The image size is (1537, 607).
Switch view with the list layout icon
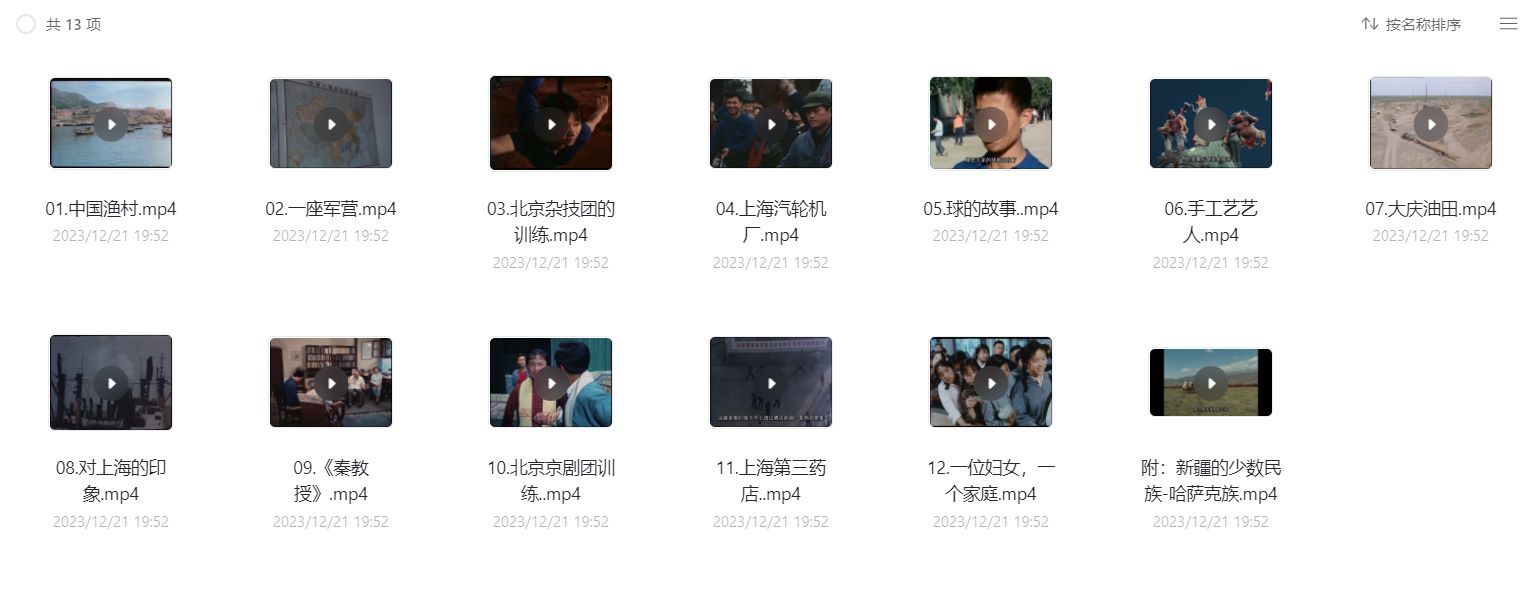(1508, 24)
